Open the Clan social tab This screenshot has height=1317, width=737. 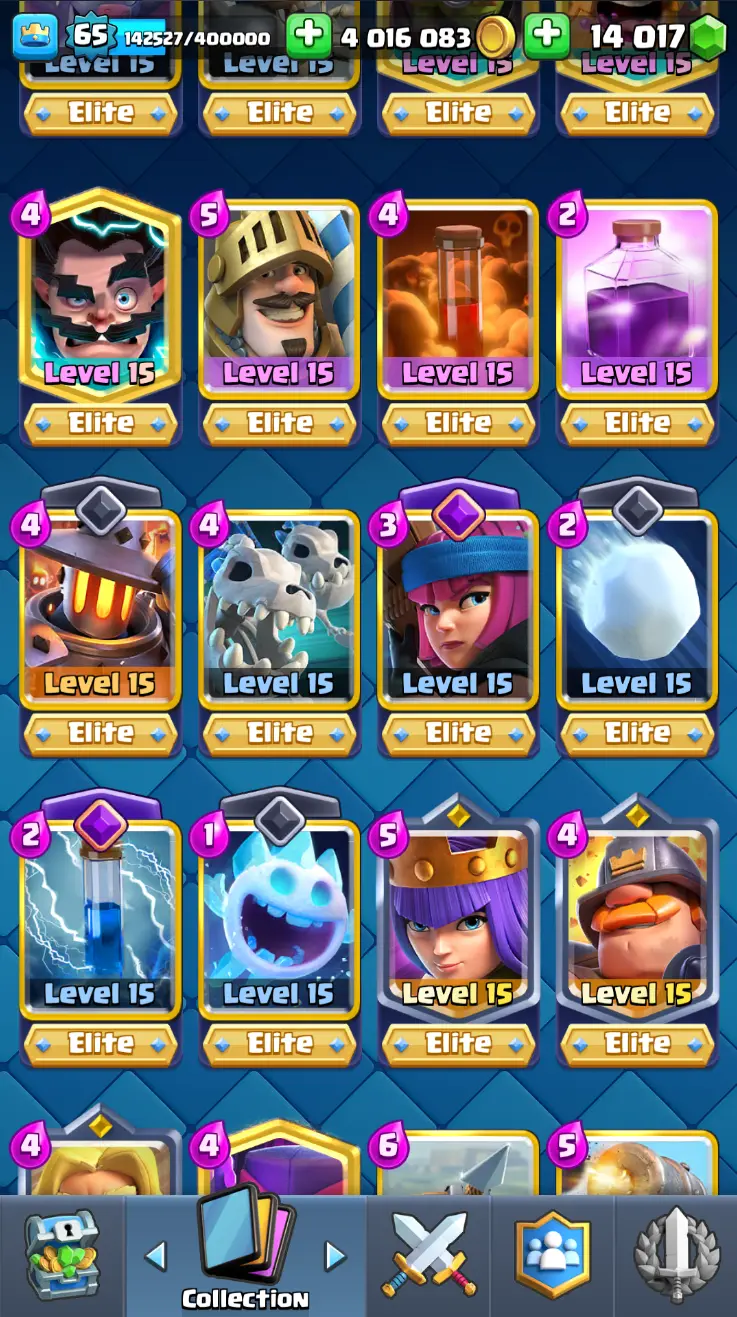552,1255
